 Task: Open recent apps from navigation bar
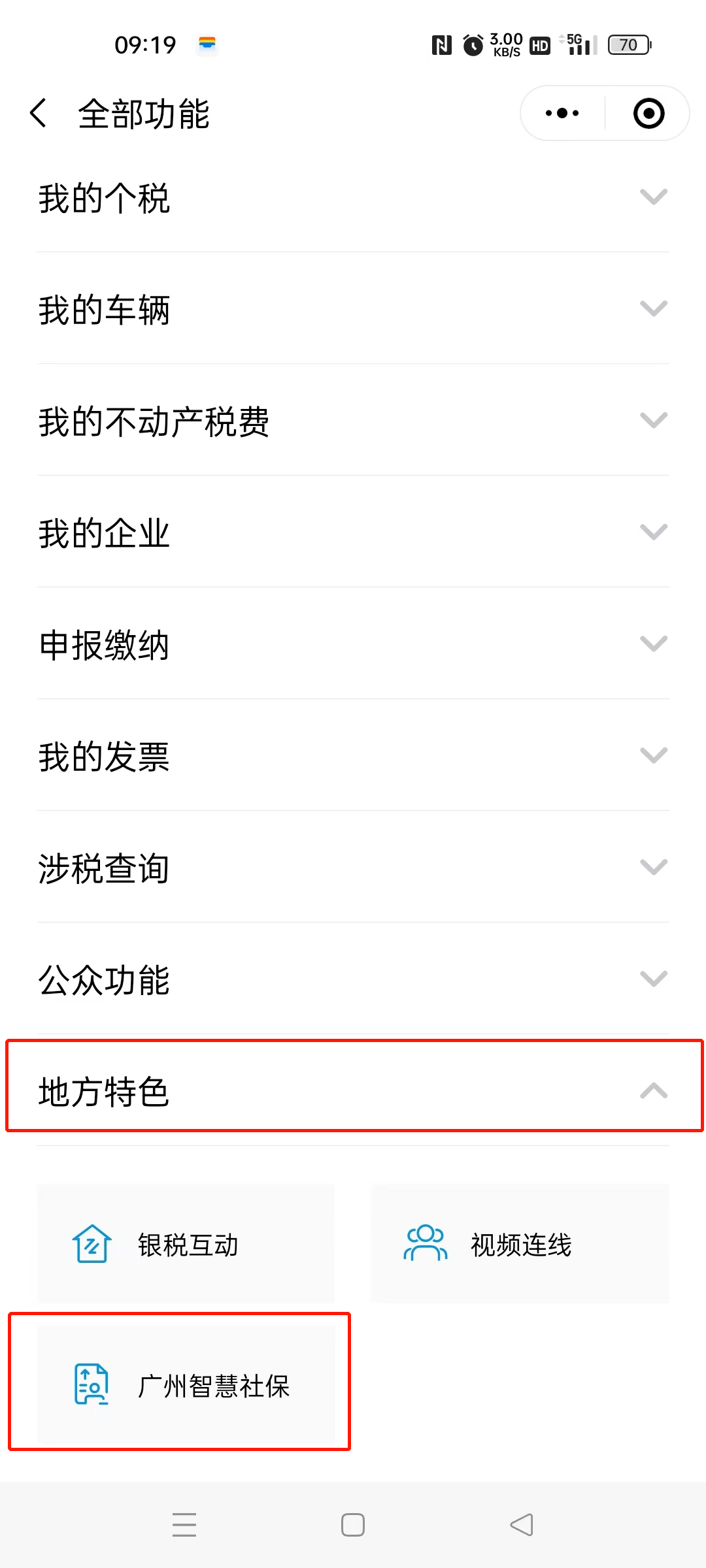coord(184,1525)
